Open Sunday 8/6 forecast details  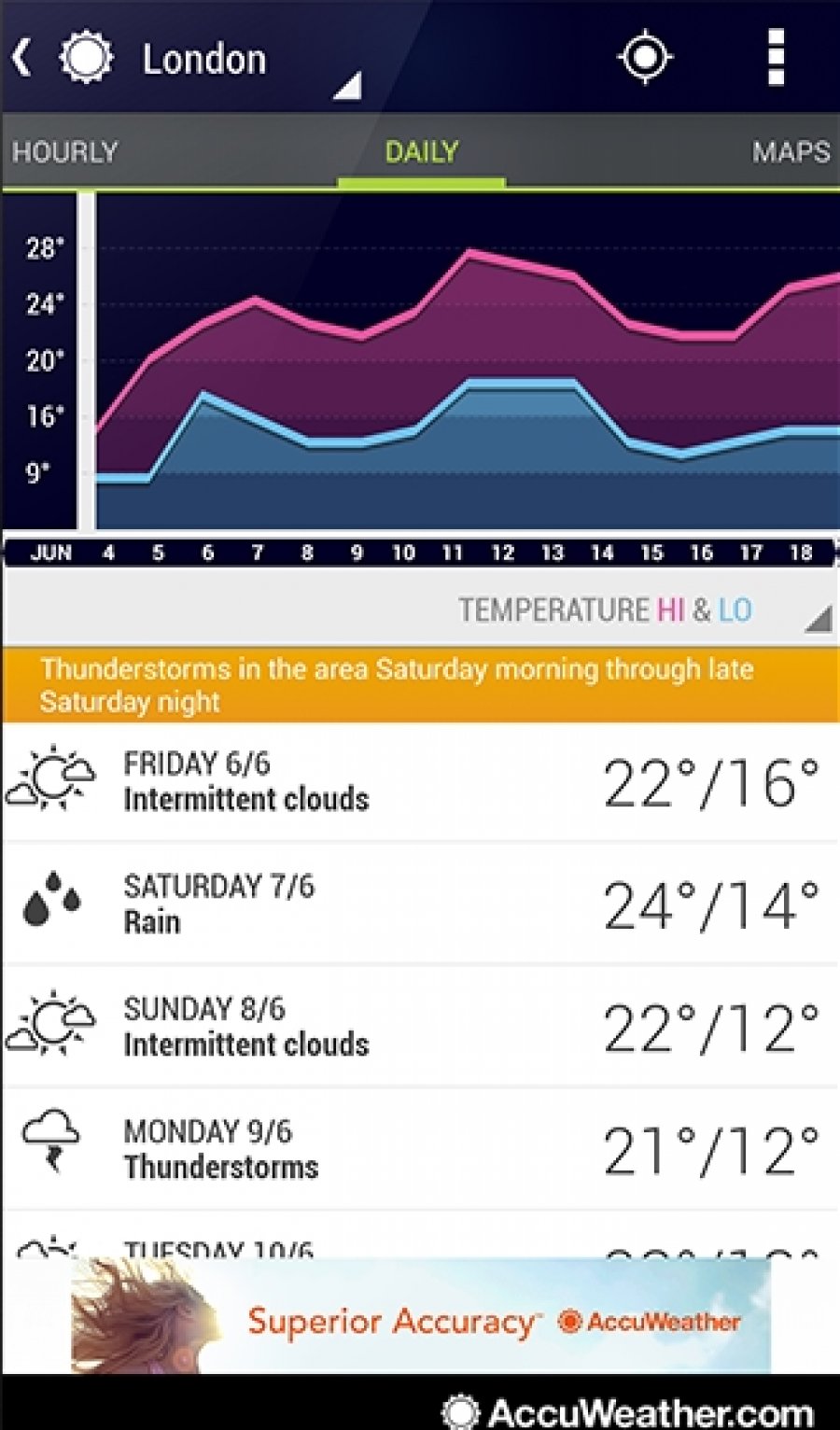[x=420, y=1026]
